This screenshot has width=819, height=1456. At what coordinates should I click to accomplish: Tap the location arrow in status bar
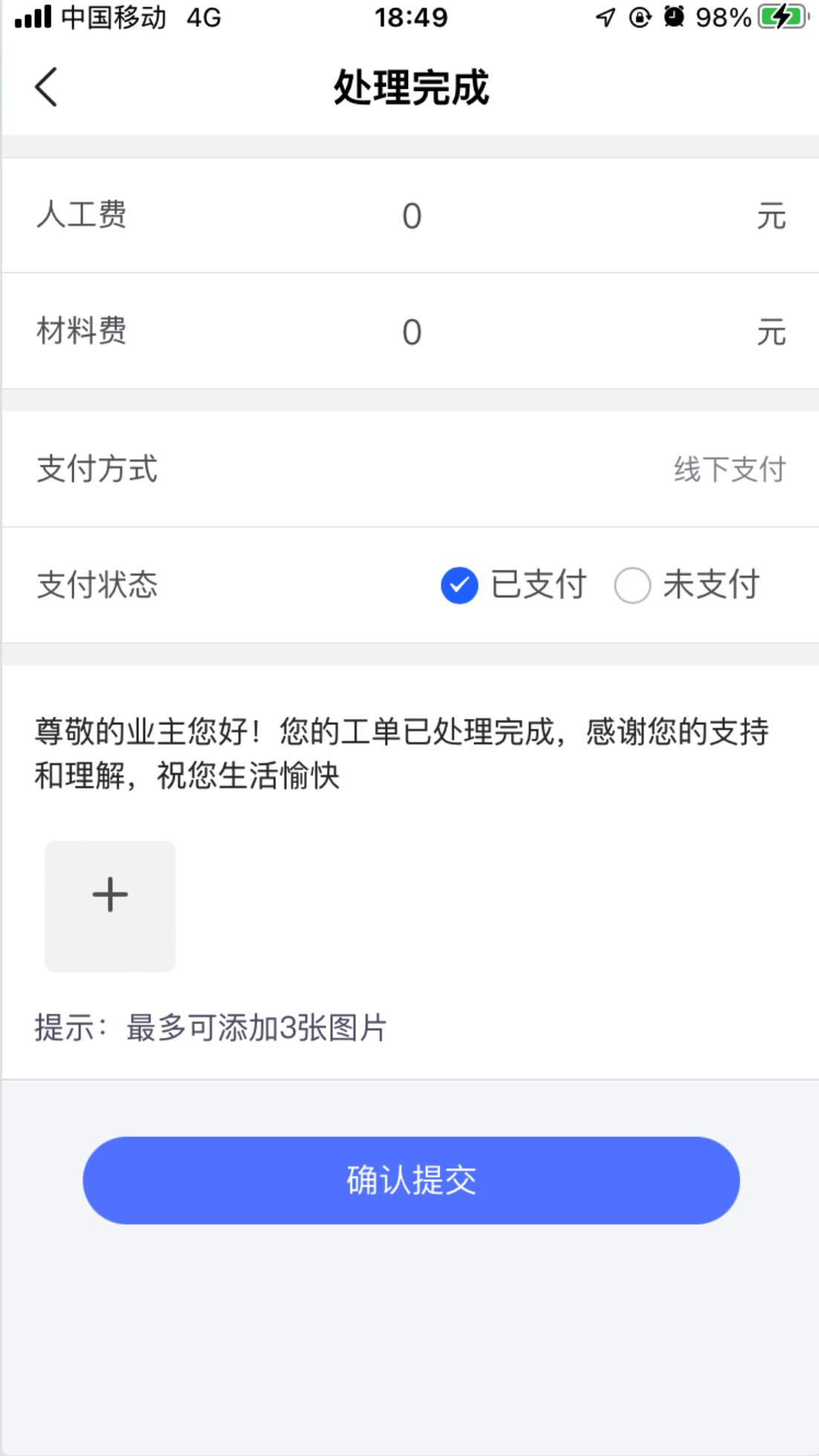(604, 19)
